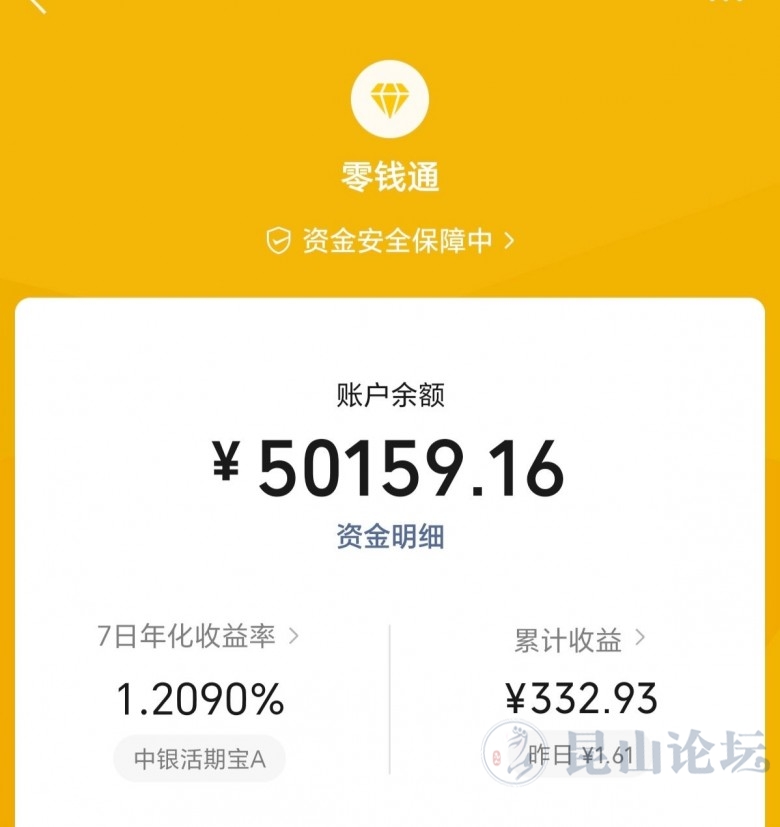View 7日年化收益率 details
The width and height of the screenshot is (780, 827).
(x=198, y=637)
